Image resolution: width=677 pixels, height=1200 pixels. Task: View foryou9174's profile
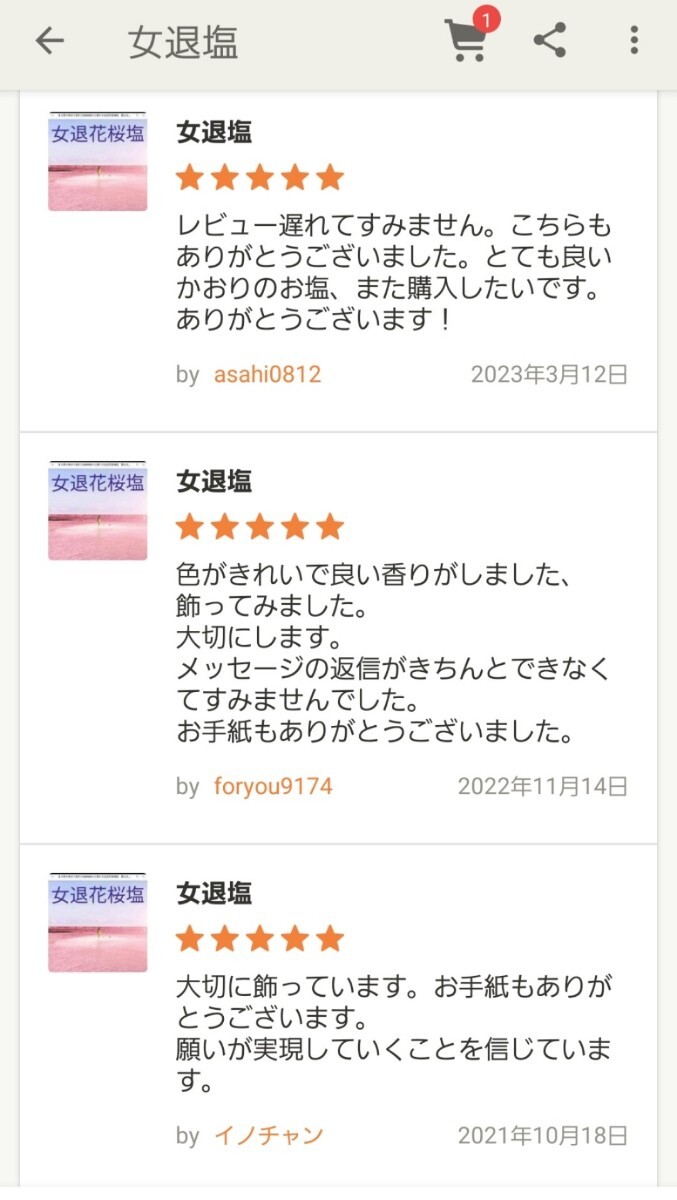click(273, 786)
